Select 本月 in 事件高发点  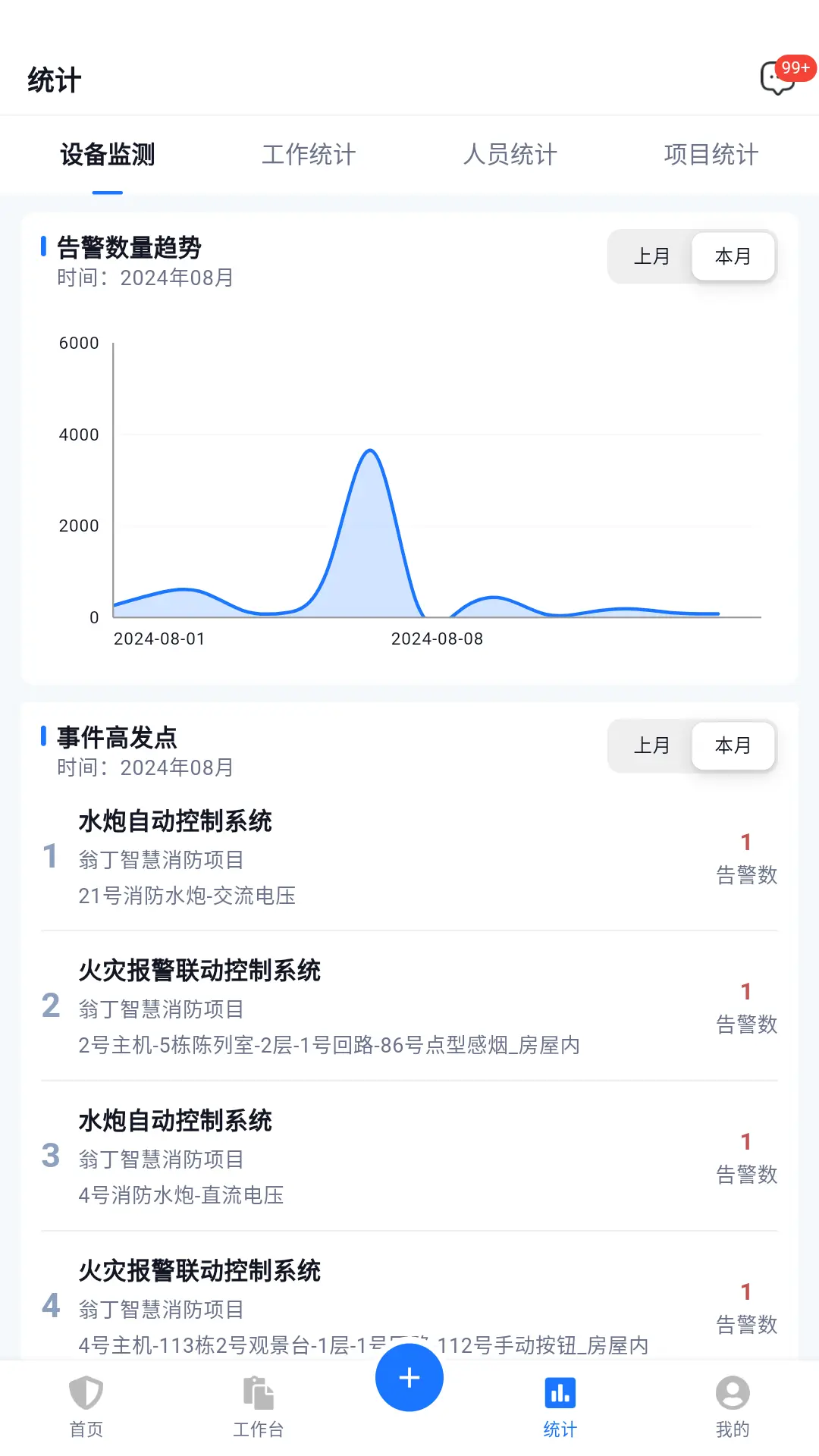click(733, 745)
